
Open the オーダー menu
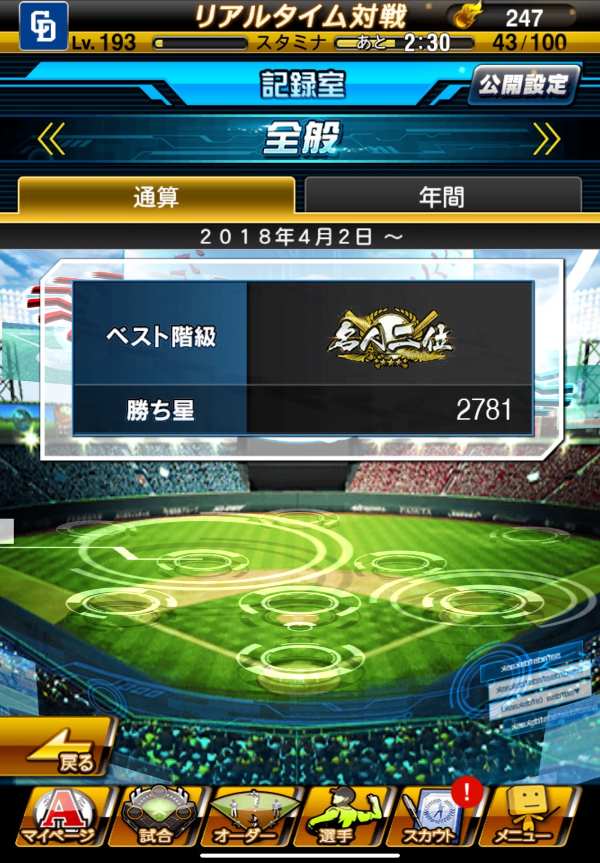pyautogui.click(x=251, y=816)
